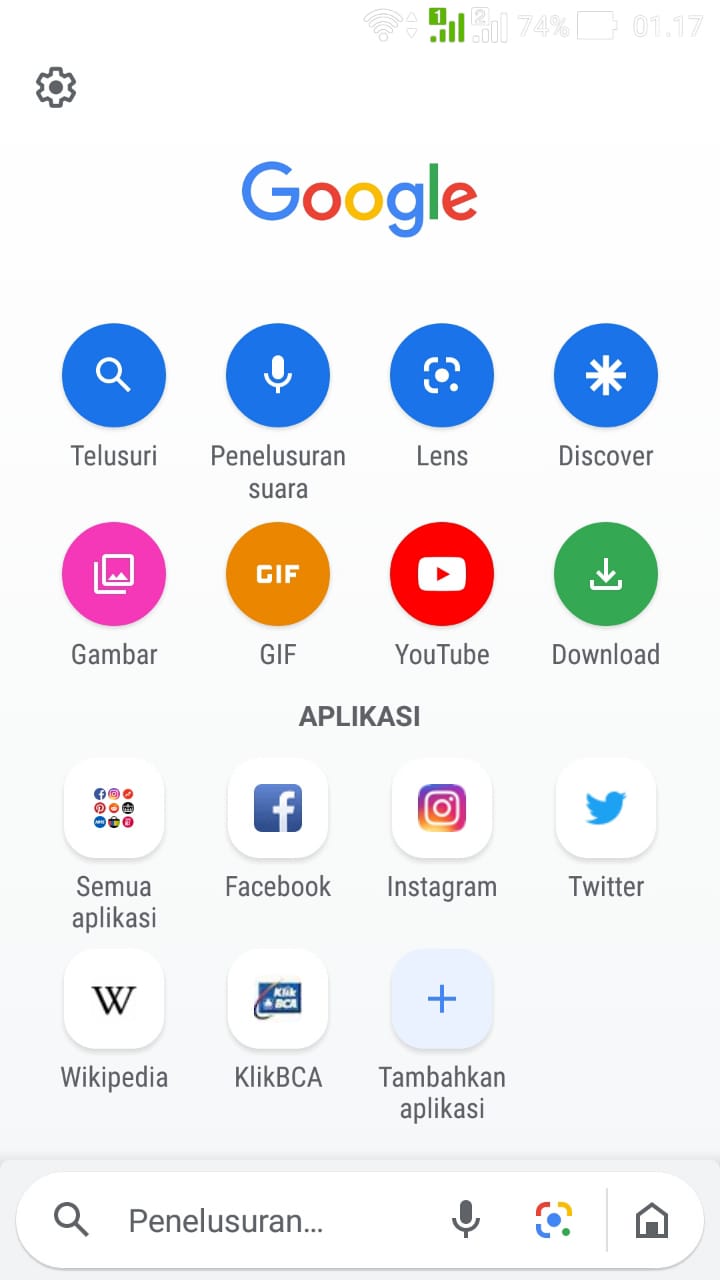720x1280 pixels.
Task: Start Penelusuran suara voice search
Action: click(278, 376)
